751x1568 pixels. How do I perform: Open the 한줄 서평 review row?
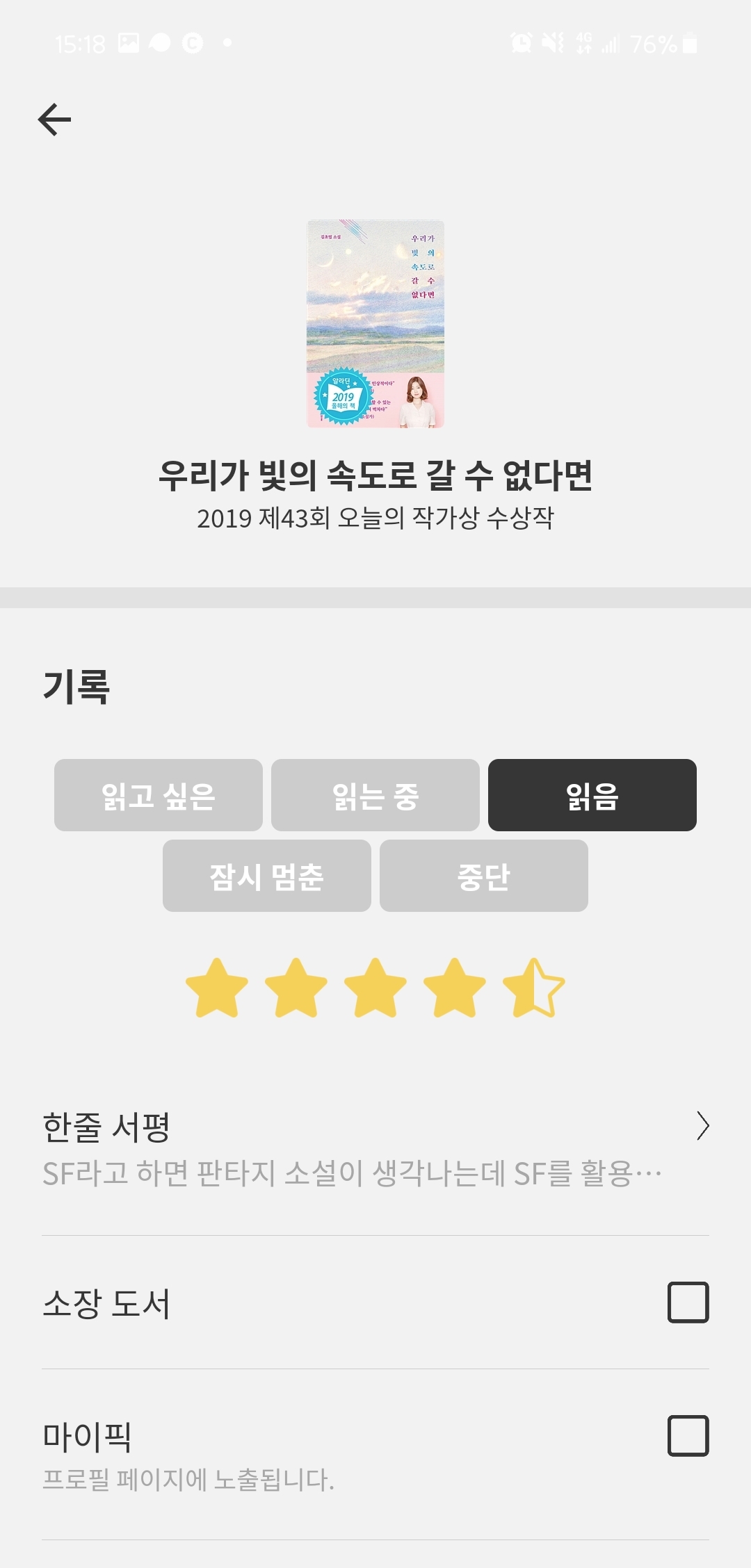[375, 1148]
